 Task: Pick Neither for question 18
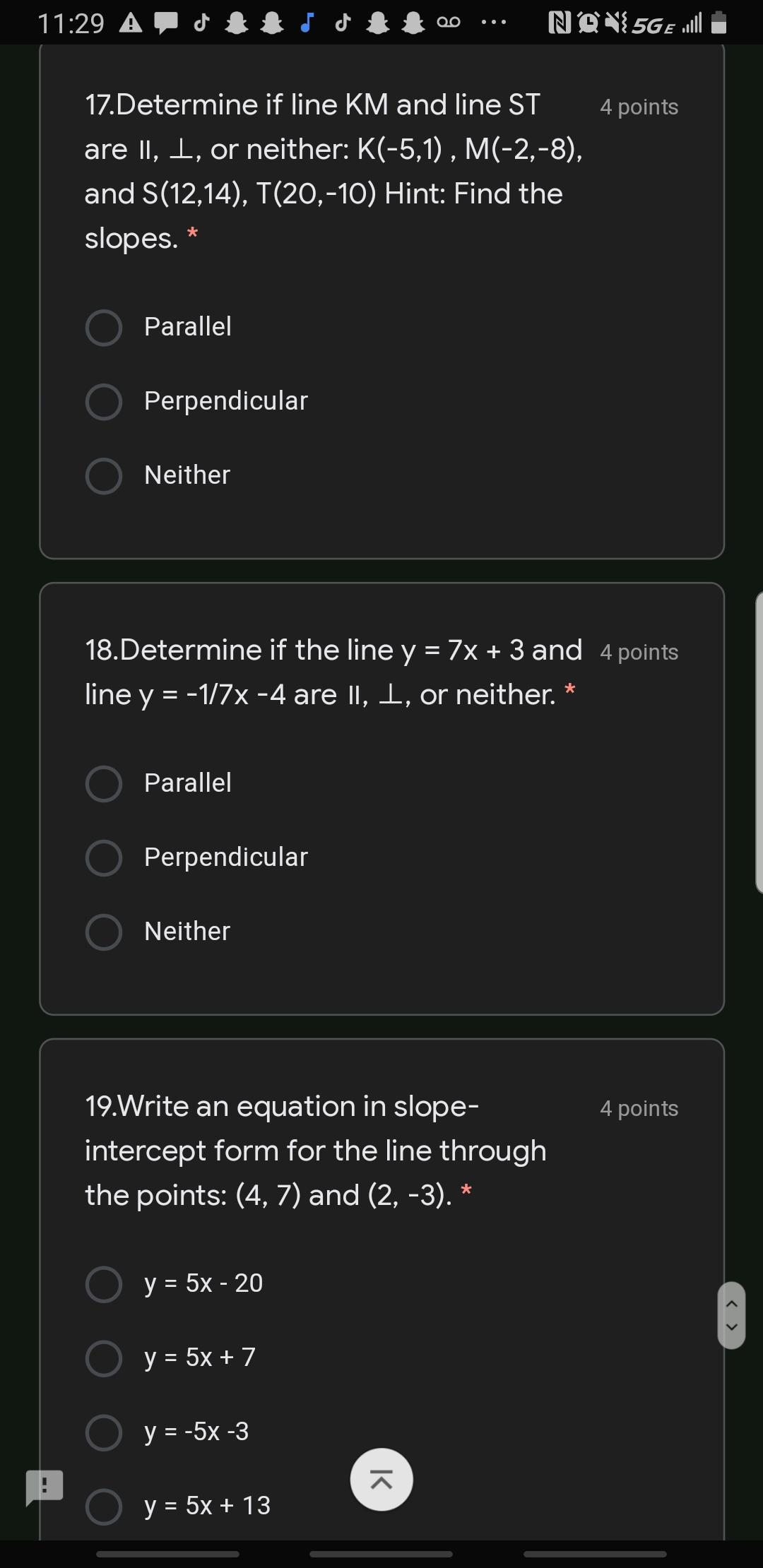point(104,932)
